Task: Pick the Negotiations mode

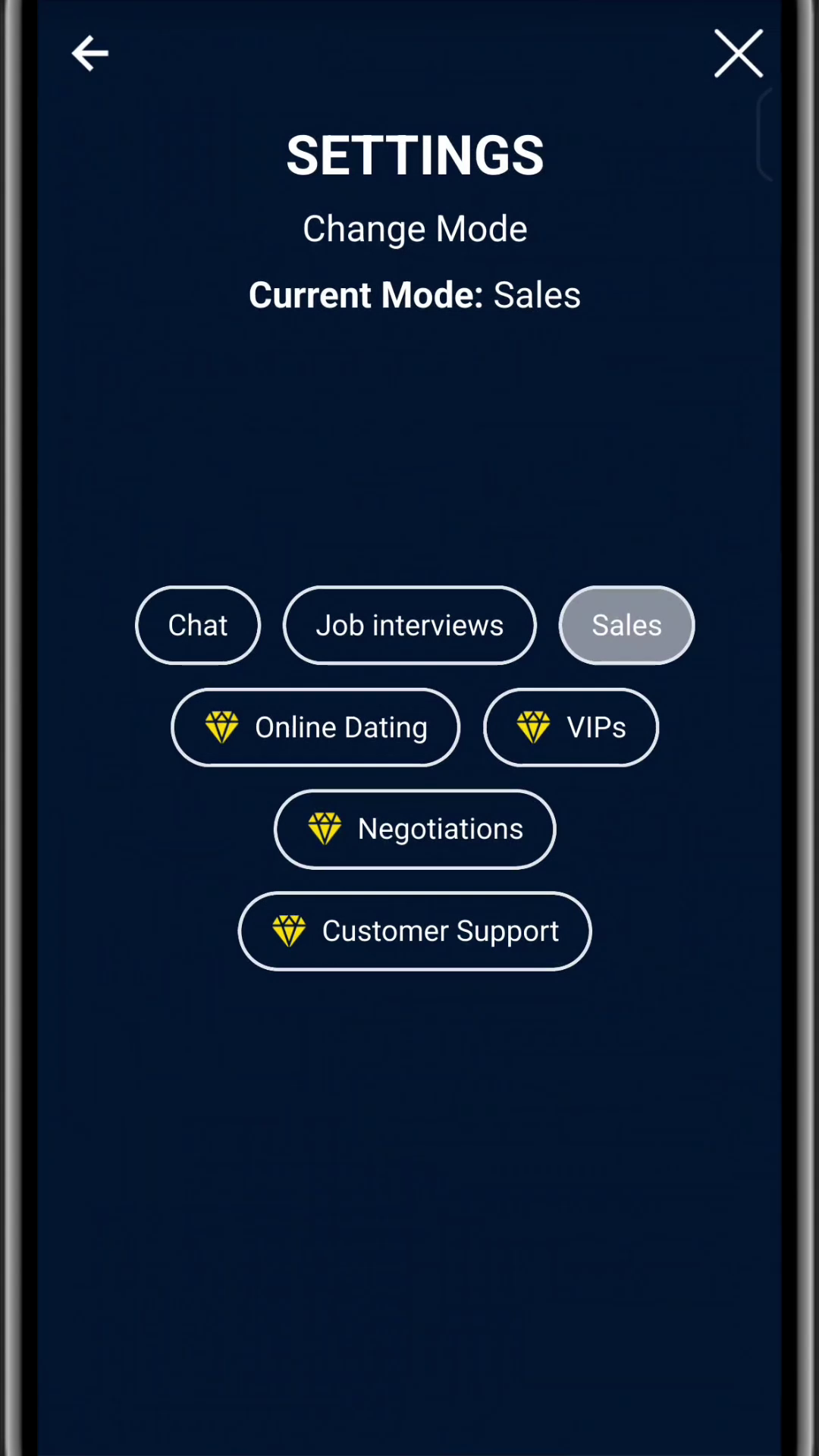Action: (415, 829)
